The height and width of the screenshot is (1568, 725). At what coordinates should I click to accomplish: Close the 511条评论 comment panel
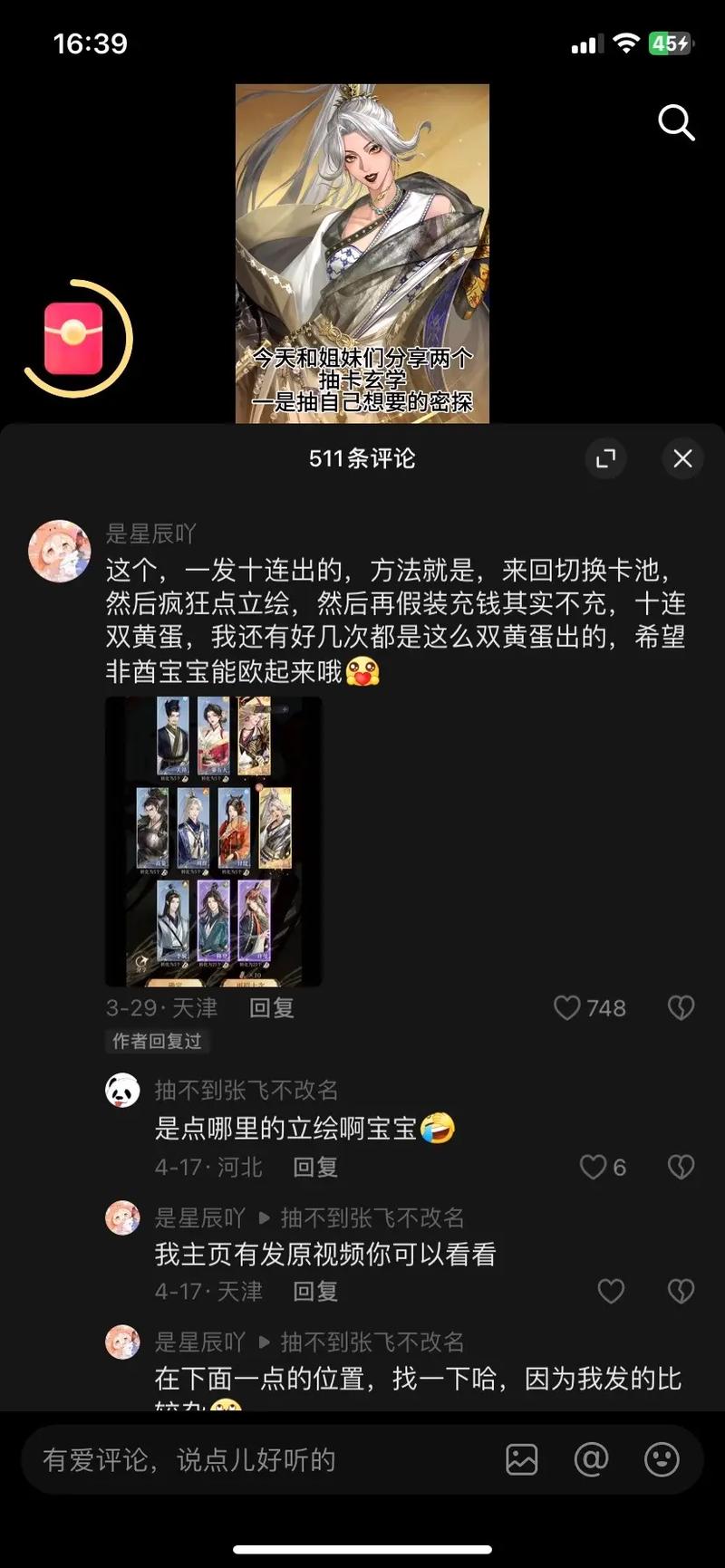click(682, 459)
